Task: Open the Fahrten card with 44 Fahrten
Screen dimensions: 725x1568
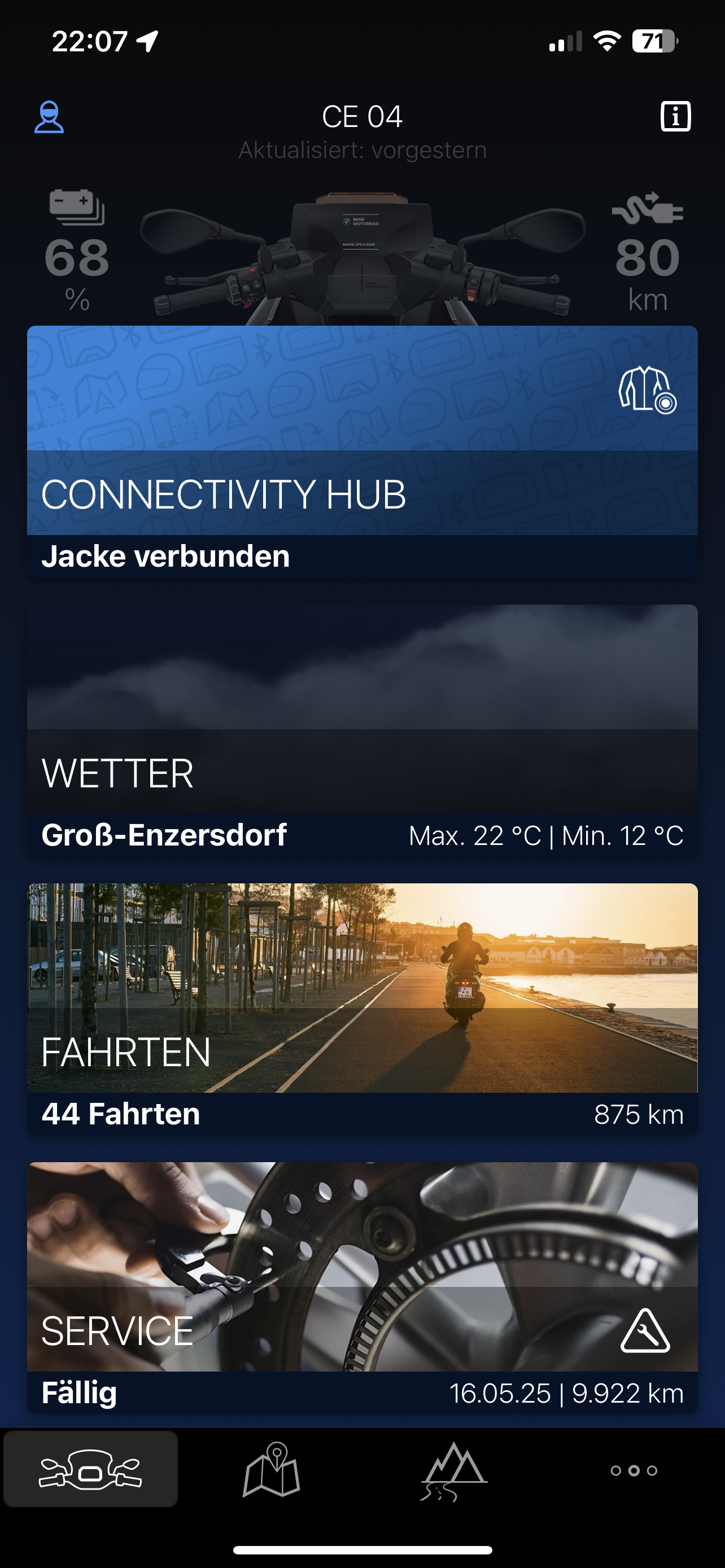Action: point(362,1009)
